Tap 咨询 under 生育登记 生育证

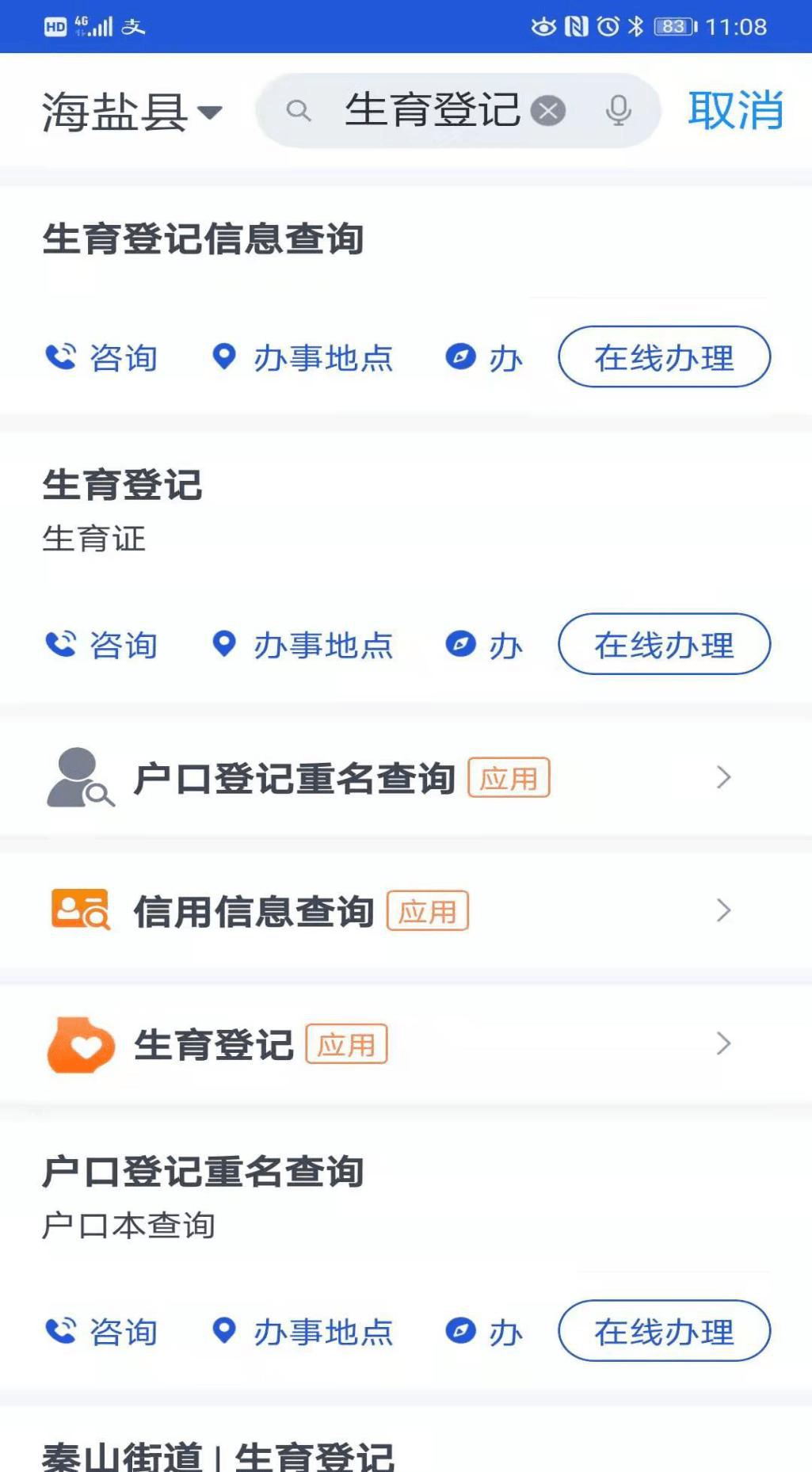pos(101,645)
